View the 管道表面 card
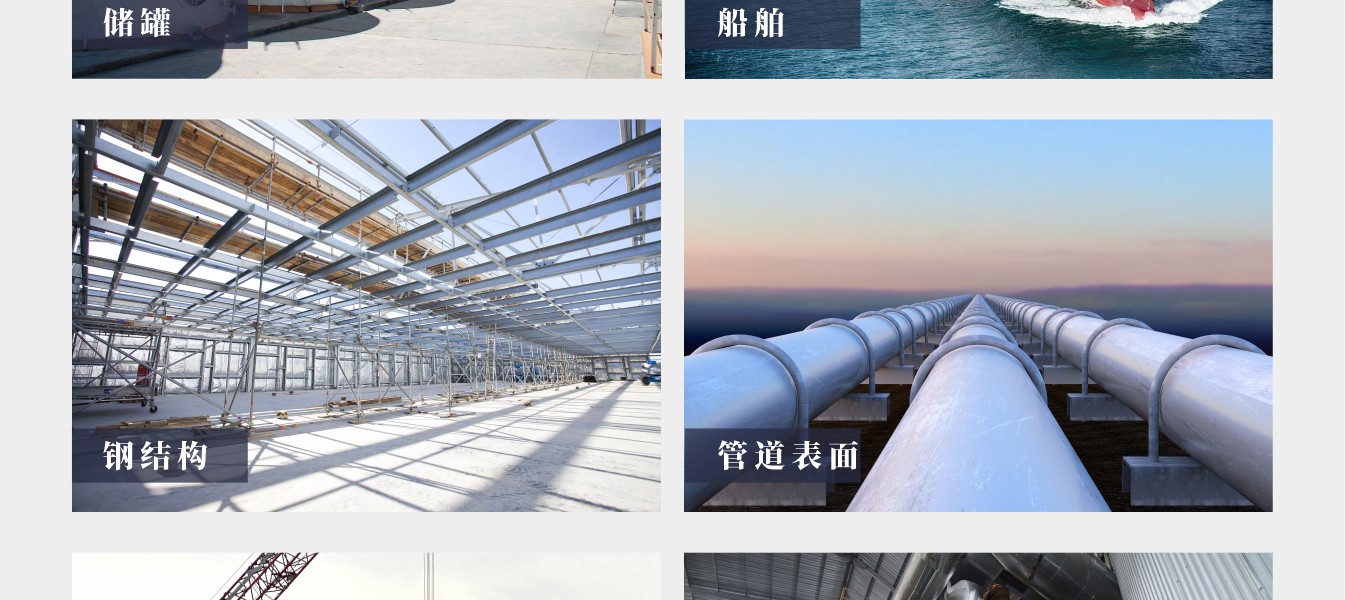 click(x=978, y=315)
